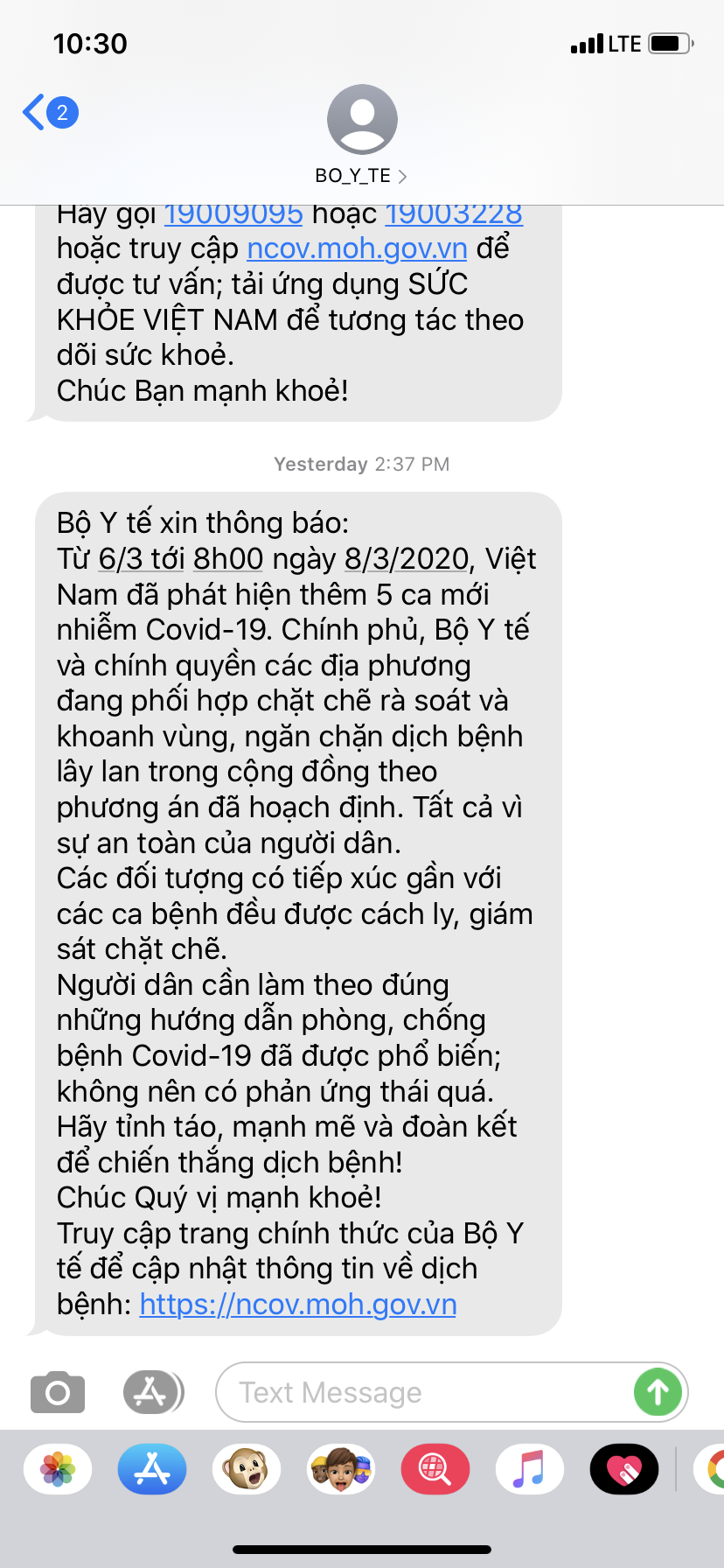Open the ncov.moh.gov.vn link in the top message
Image resolution: width=724 pixels, height=1568 pixels.
[357, 248]
